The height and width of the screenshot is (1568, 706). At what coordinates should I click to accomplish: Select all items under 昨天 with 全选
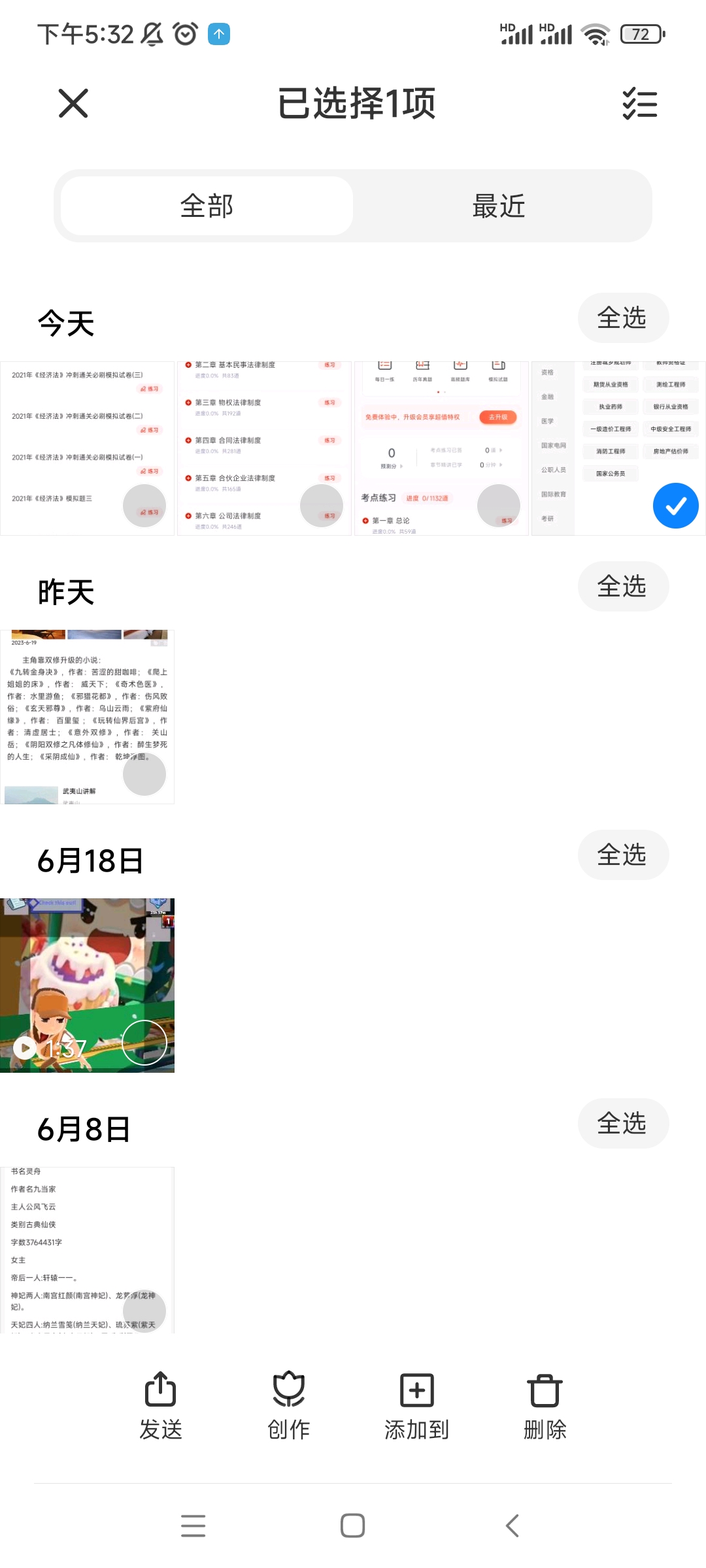tap(623, 586)
